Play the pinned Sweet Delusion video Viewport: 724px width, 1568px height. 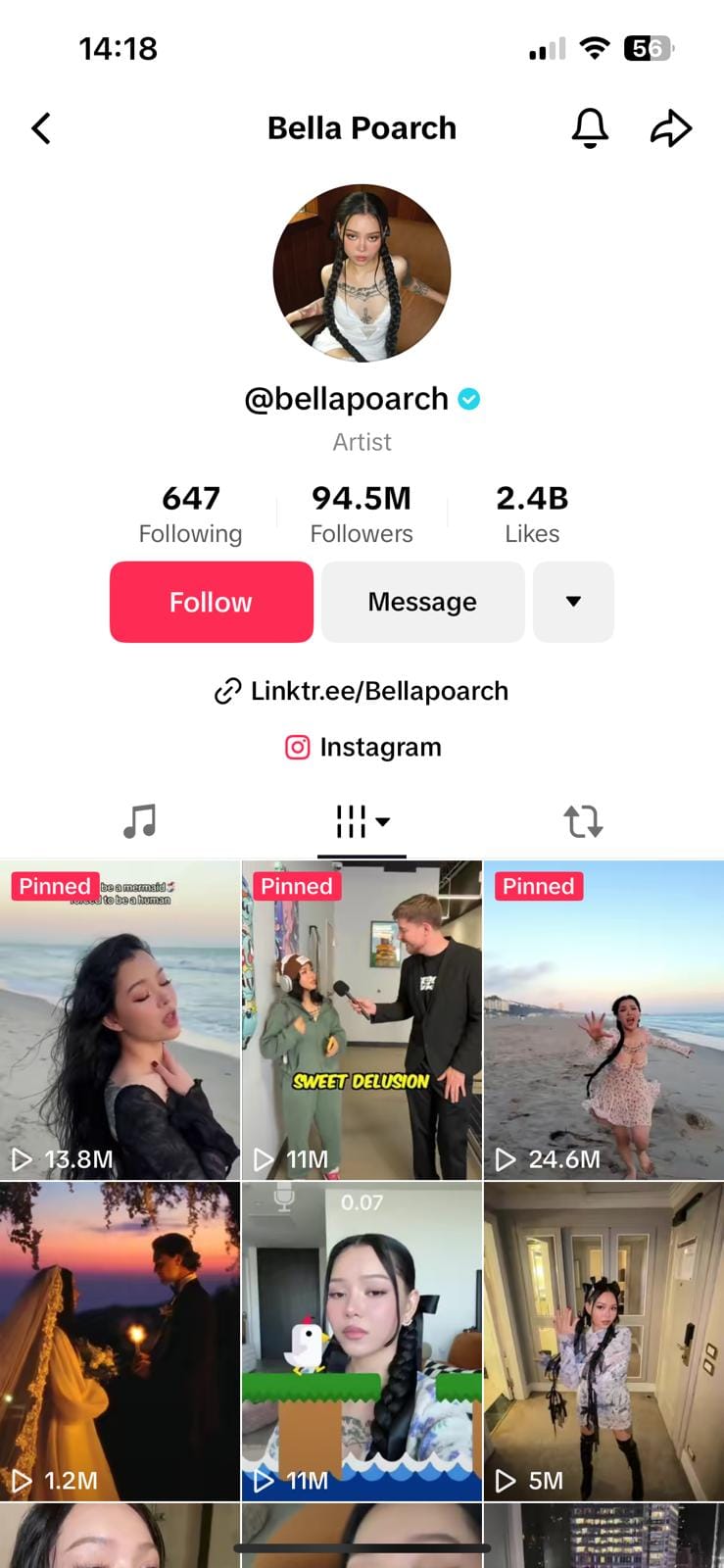362,1019
